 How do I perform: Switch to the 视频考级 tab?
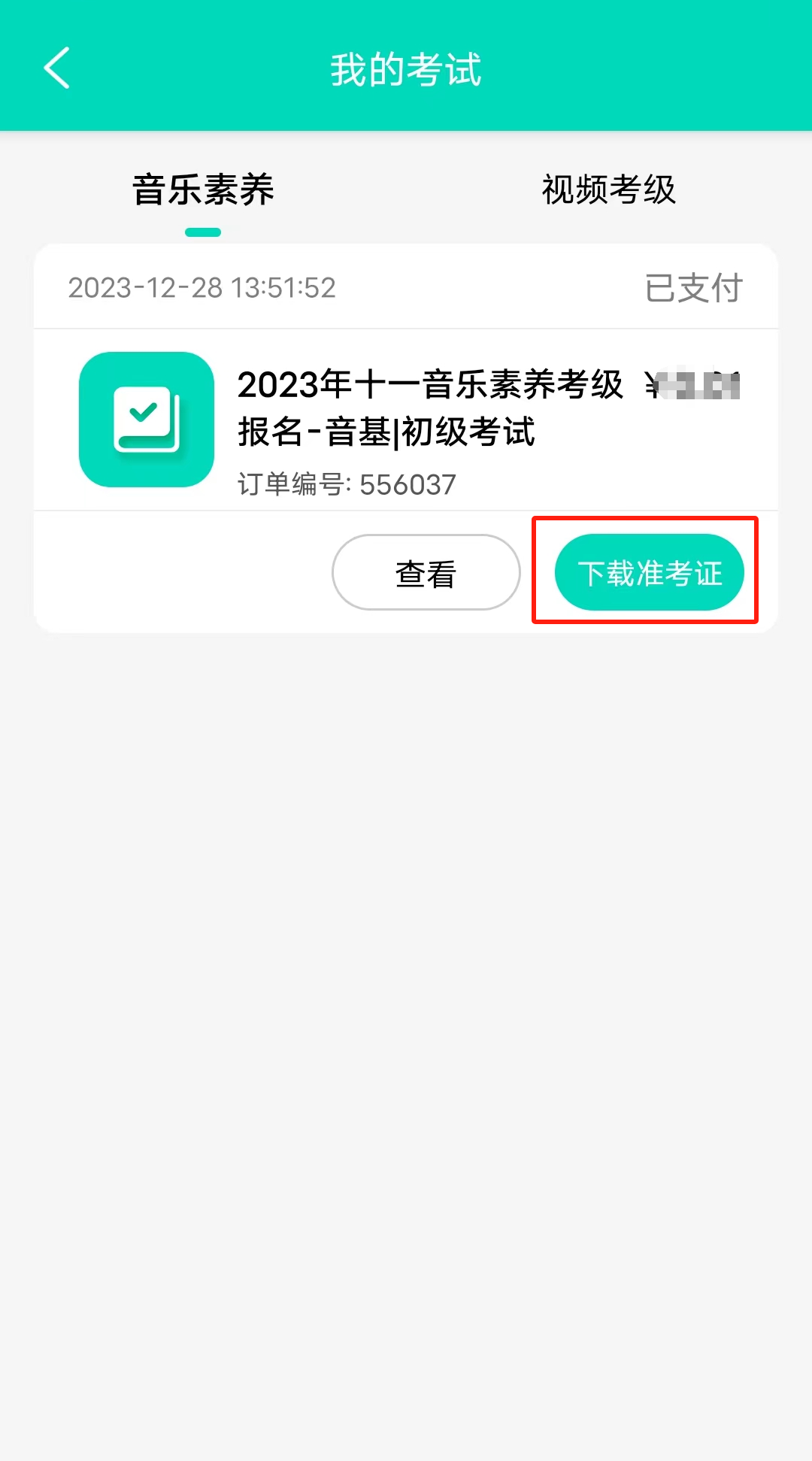click(x=609, y=189)
